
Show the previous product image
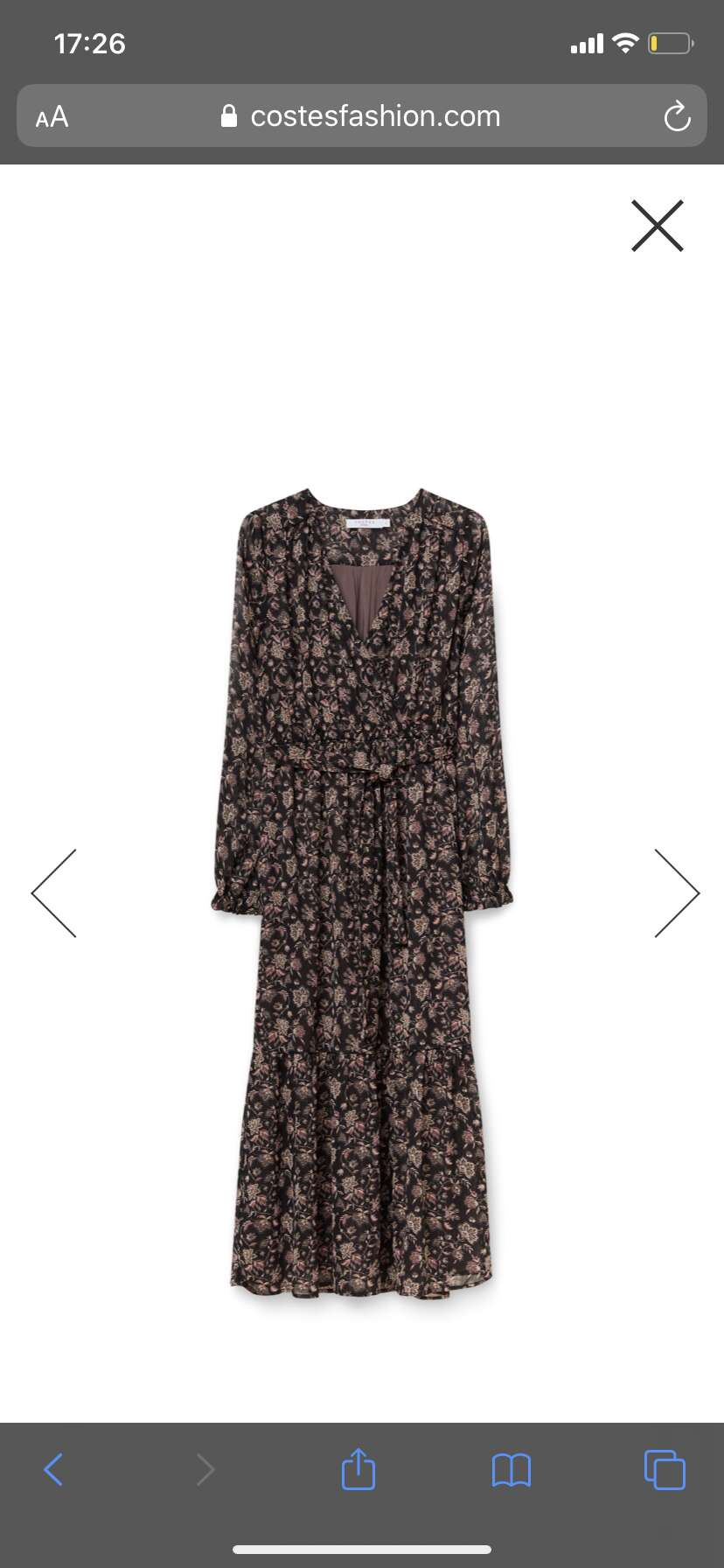(x=54, y=892)
